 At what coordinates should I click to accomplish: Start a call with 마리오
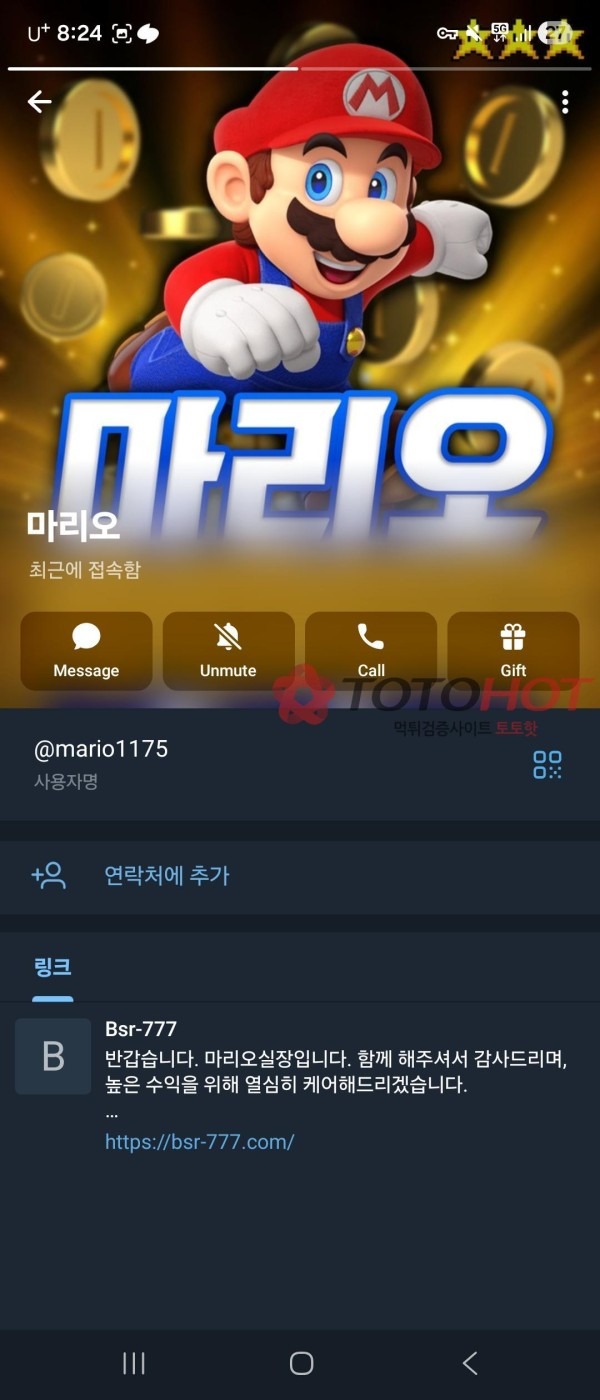pos(371,650)
